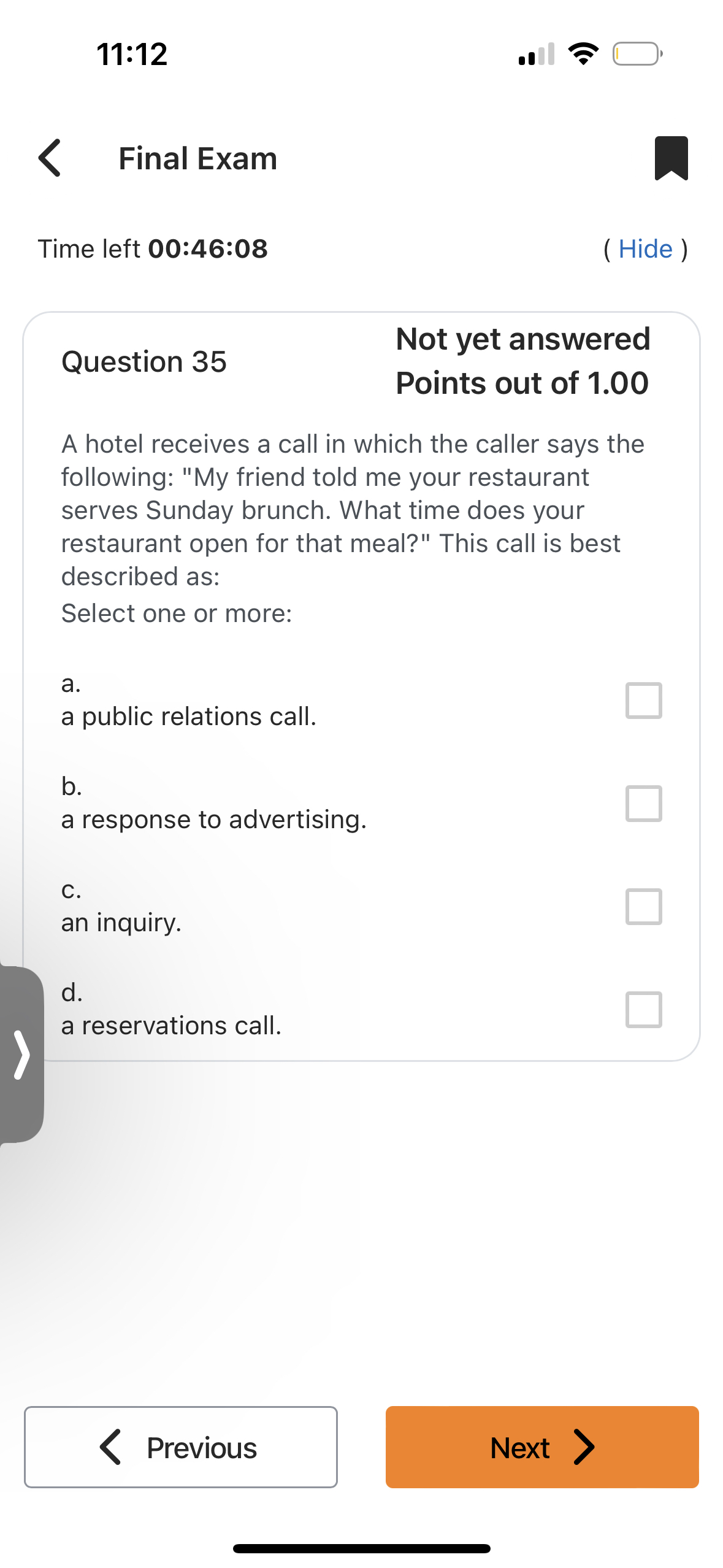Tick the 'an inquiry' checkbox

(x=643, y=906)
